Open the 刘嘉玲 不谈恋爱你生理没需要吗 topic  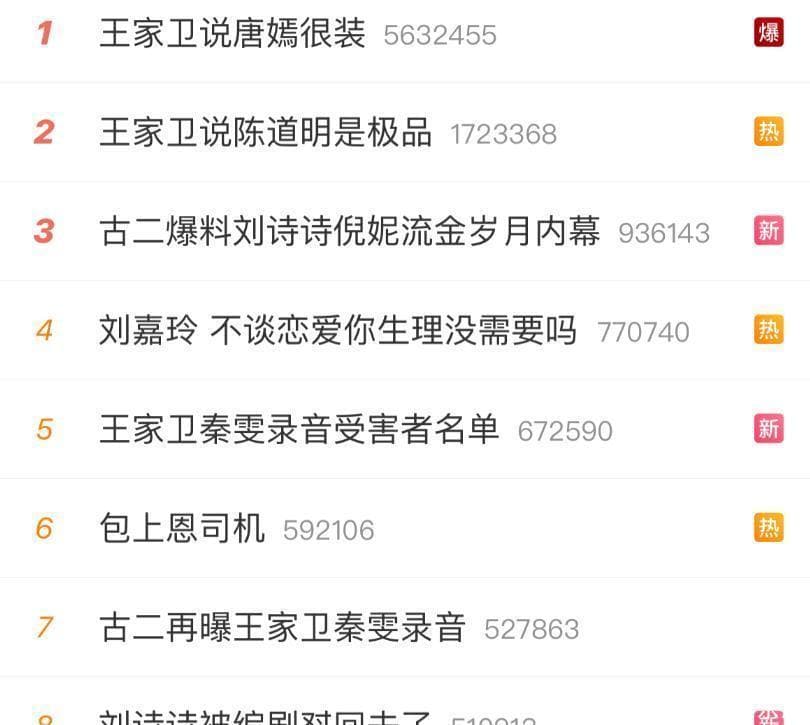[x=338, y=330]
